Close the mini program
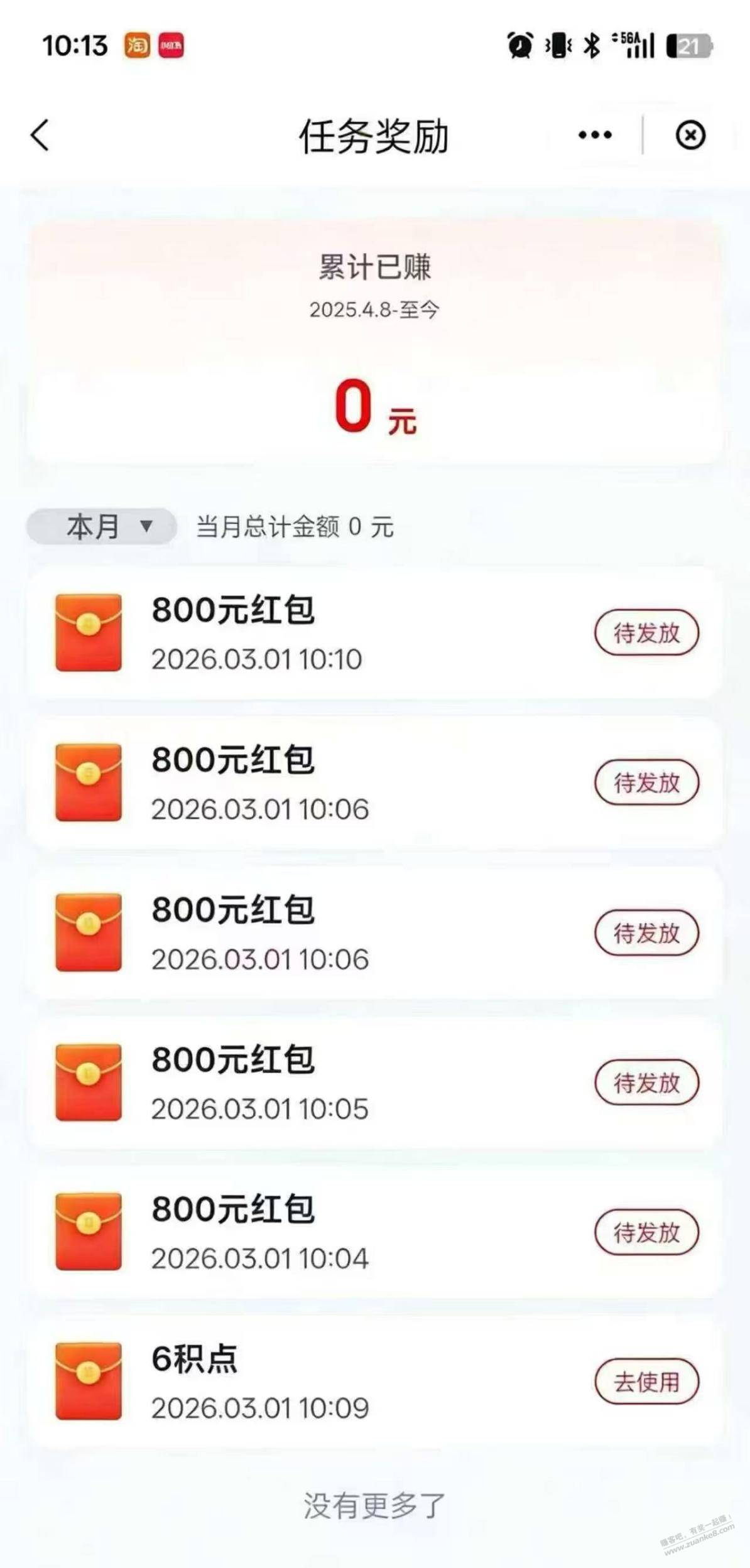 [x=690, y=135]
